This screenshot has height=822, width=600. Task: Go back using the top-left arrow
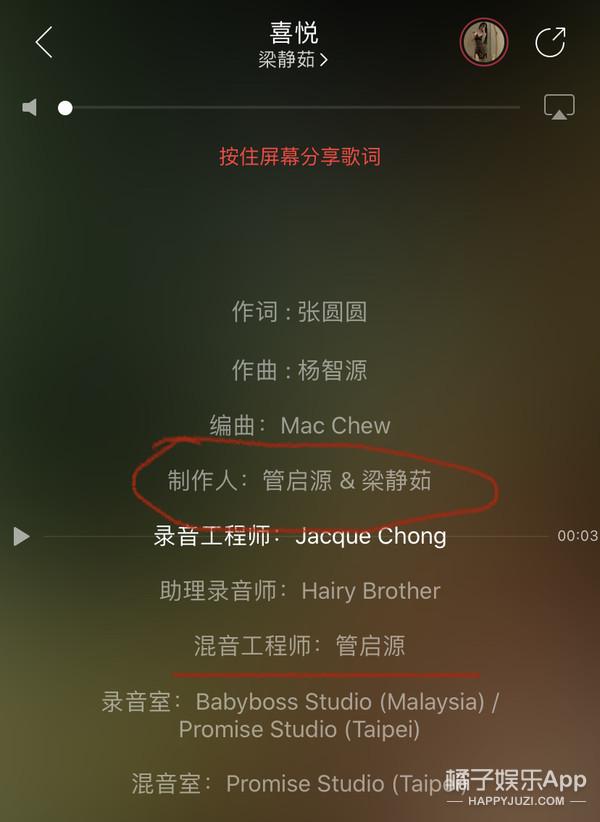[x=43, y=42]
